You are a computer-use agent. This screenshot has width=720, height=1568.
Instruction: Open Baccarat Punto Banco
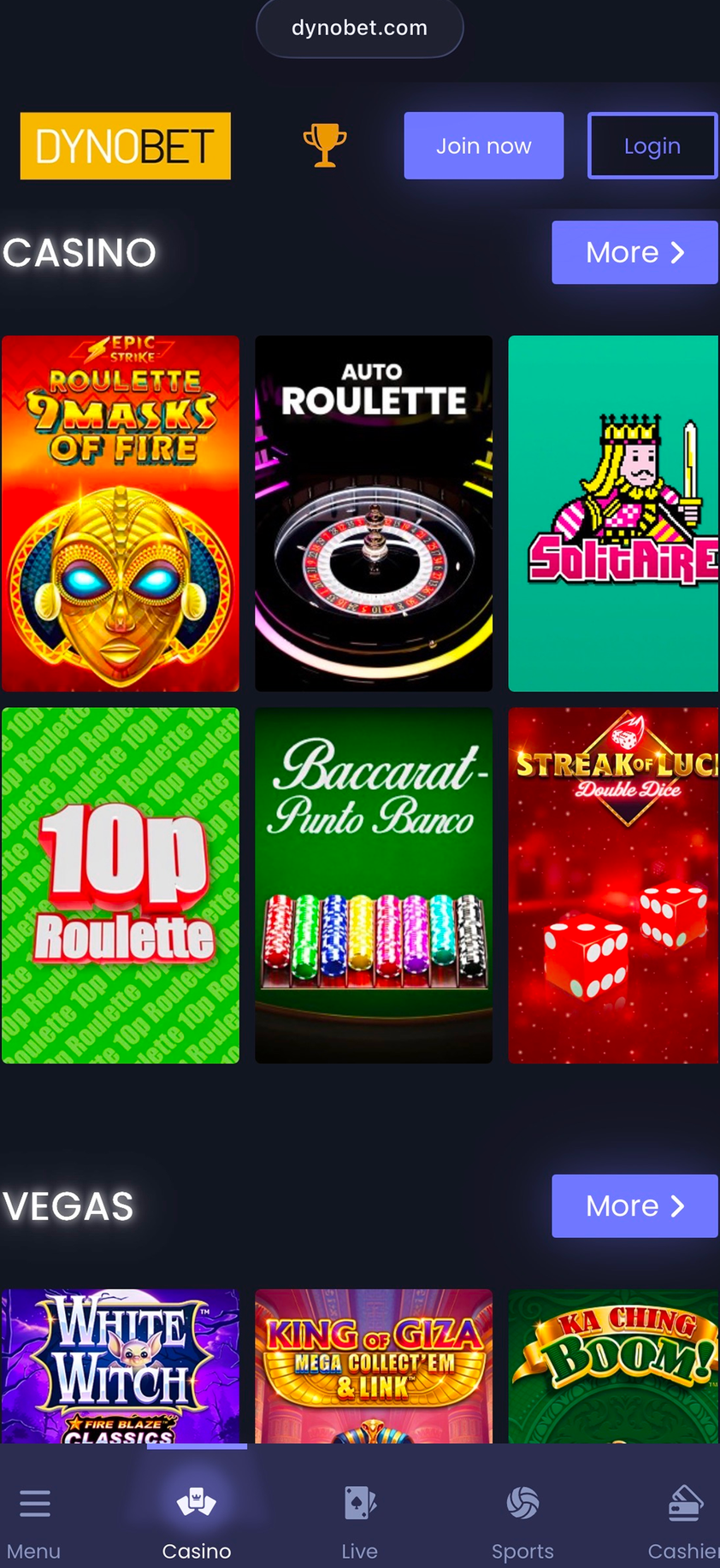[374, 885]
